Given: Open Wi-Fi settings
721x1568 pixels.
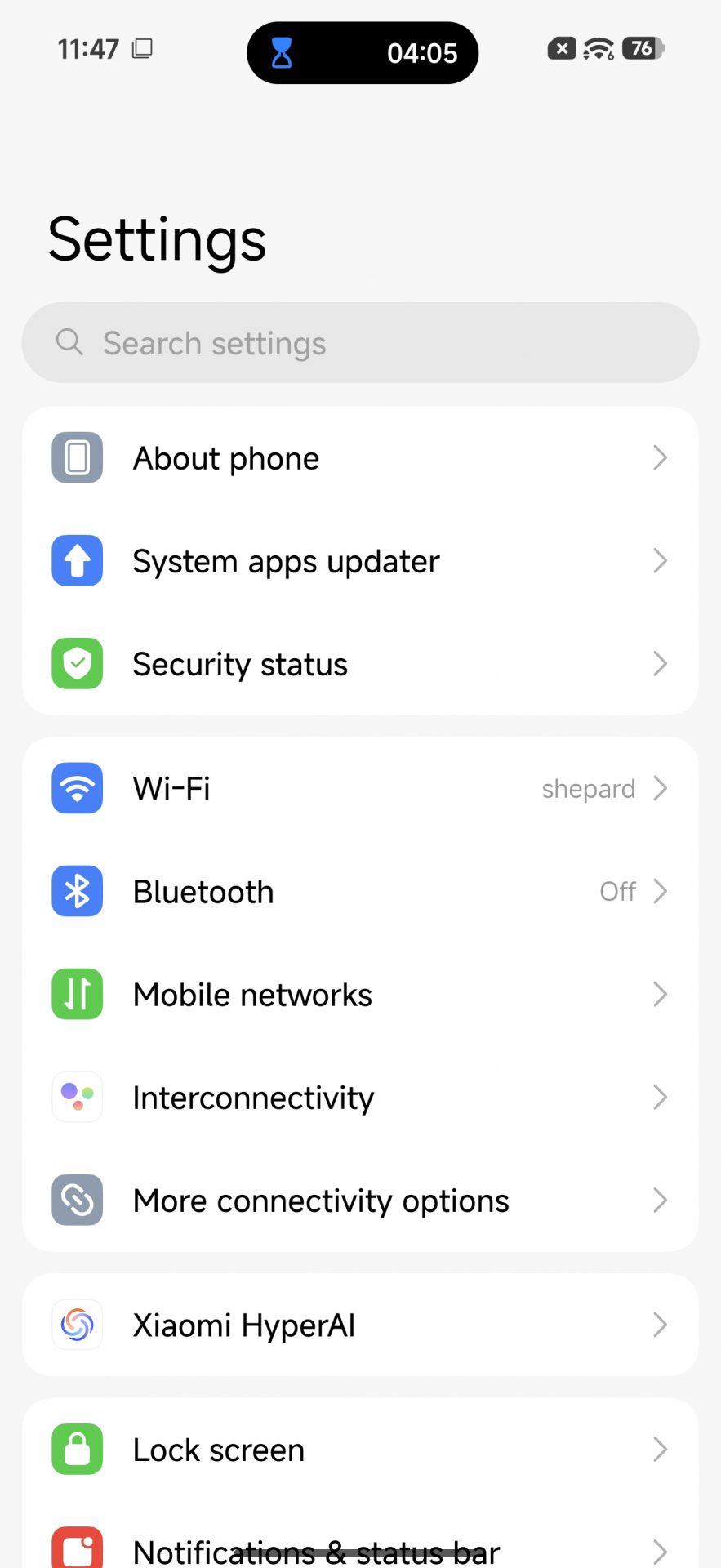Looking at the screenshot, I should (359, 789).
